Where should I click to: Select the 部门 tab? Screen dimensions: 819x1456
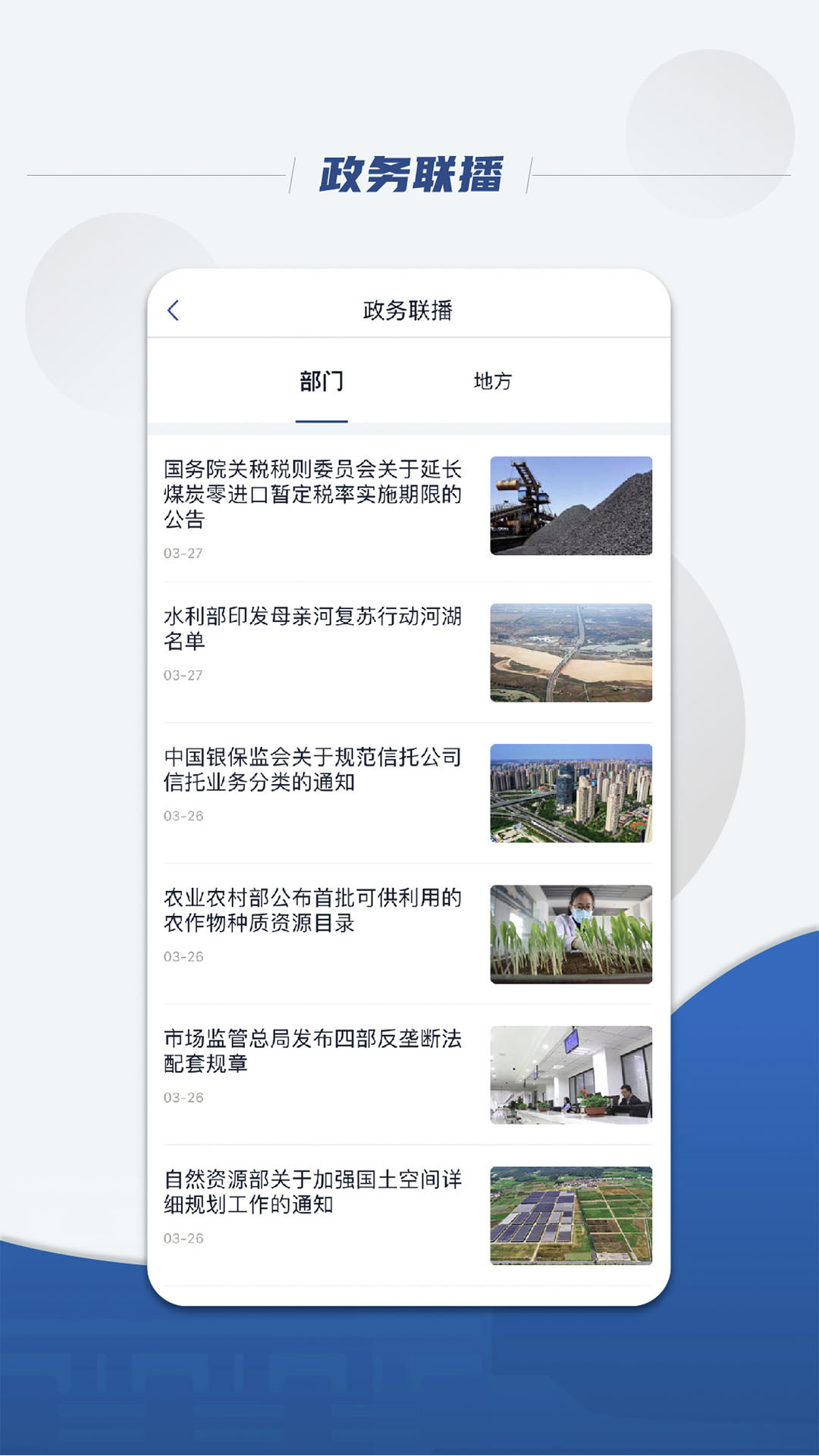pyautogui.click(x=322, y=383)
